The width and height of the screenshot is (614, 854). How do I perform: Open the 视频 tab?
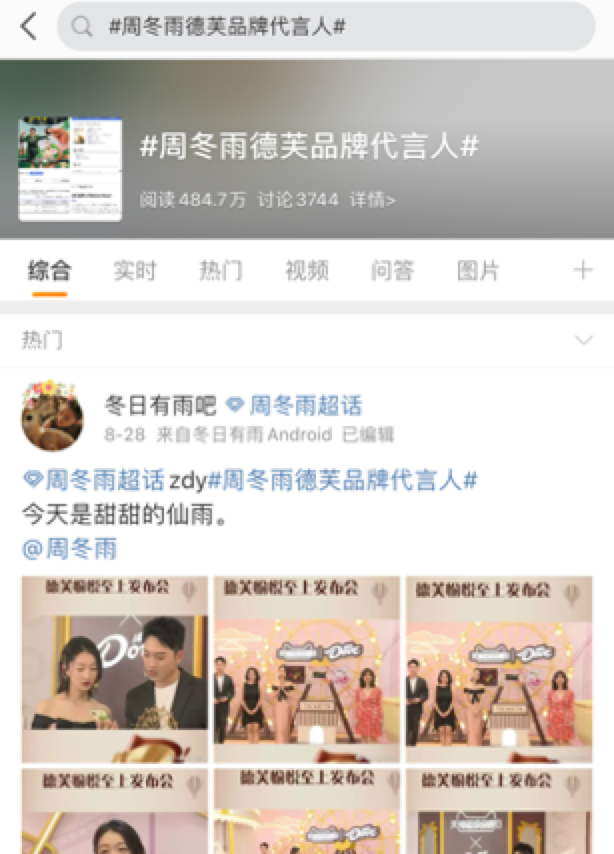point(306,270)
